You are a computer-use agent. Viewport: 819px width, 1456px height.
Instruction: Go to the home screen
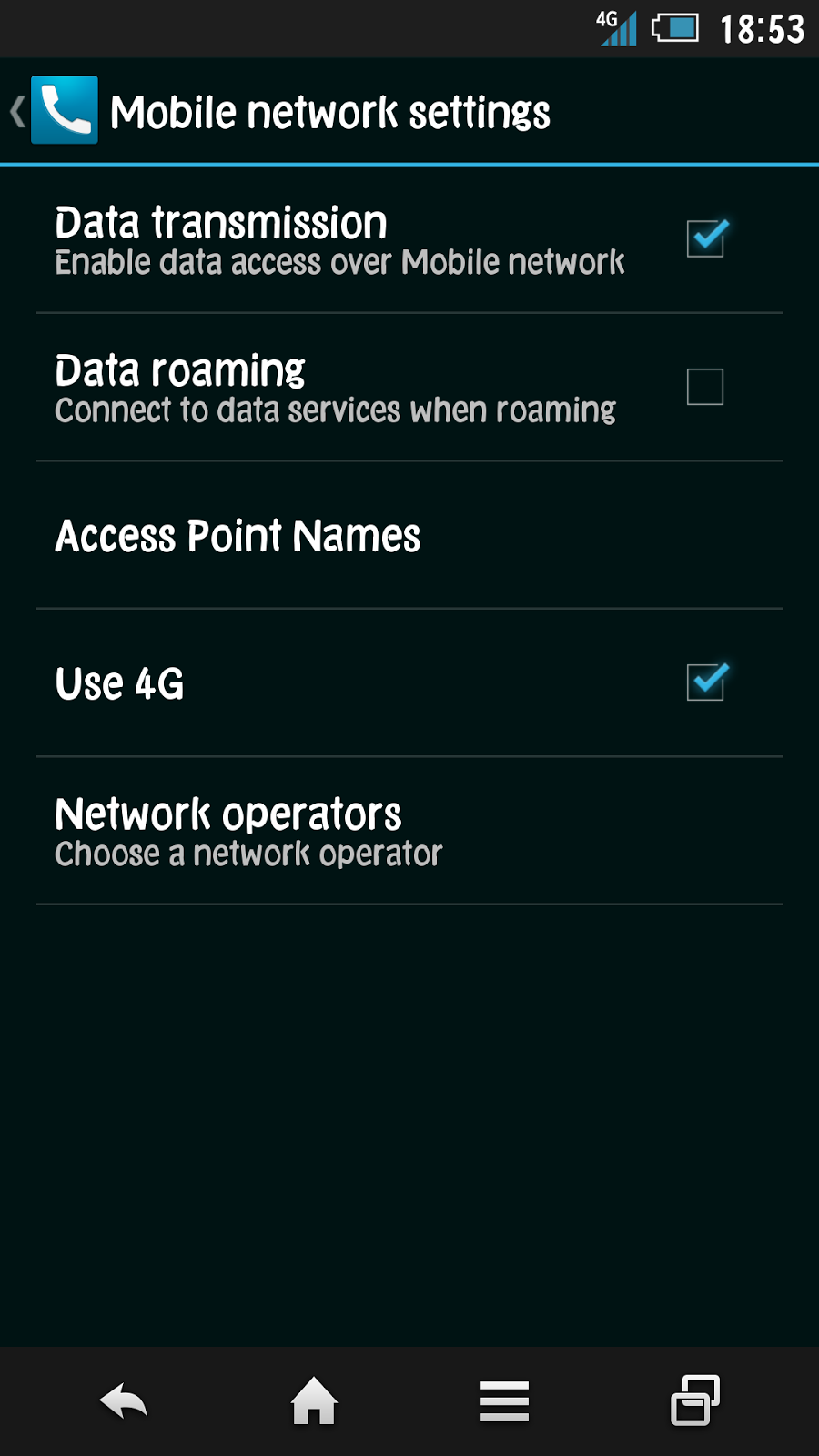tap(314, 1401)
